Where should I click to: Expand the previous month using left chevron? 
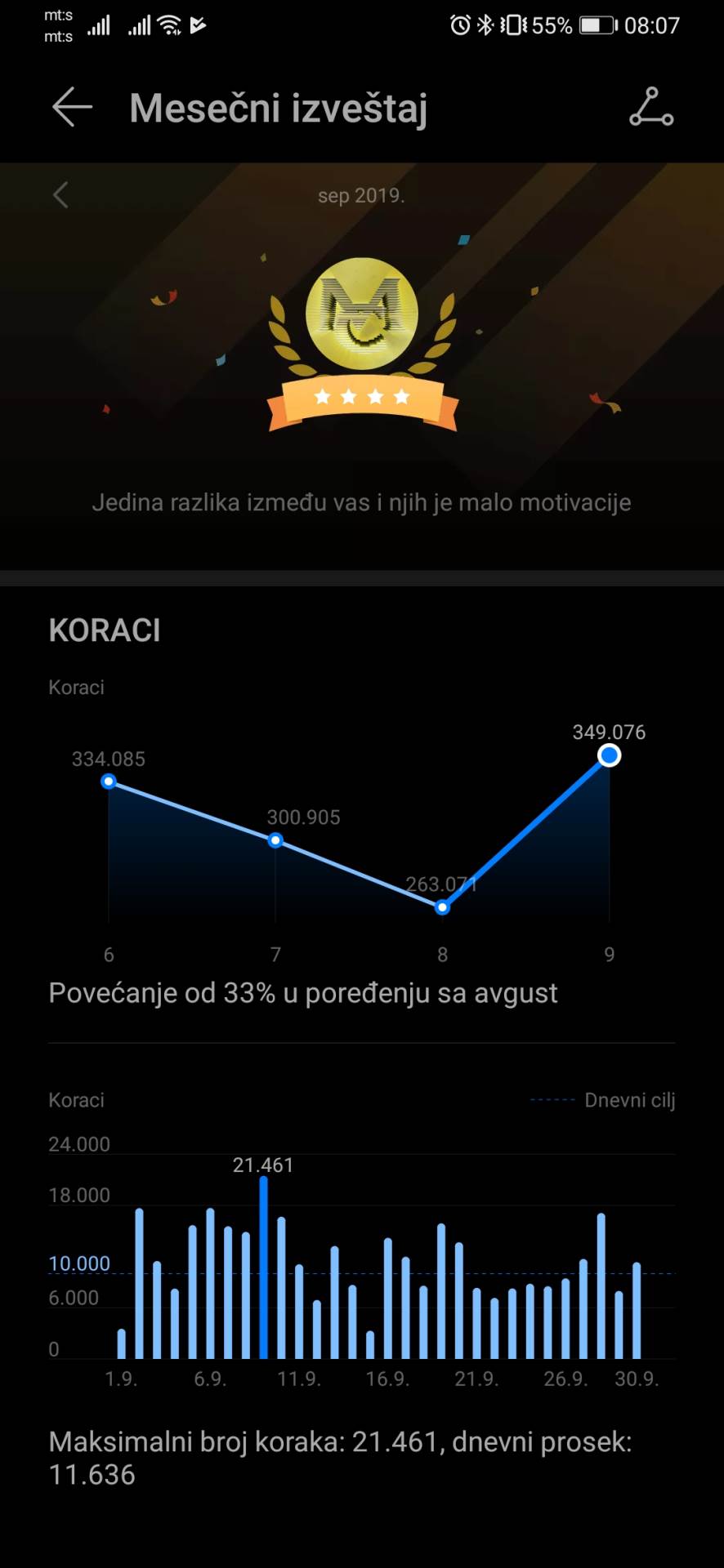click(x=60, y=195)
